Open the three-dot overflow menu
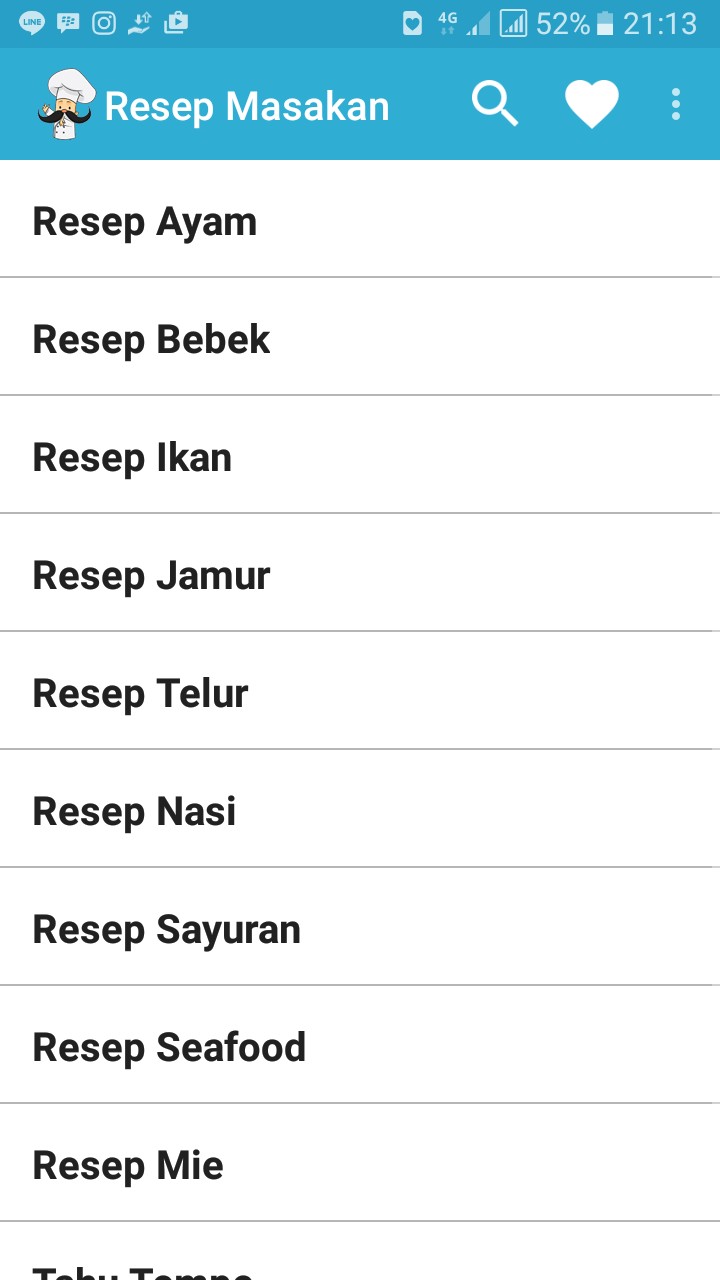 pos(676,104)
